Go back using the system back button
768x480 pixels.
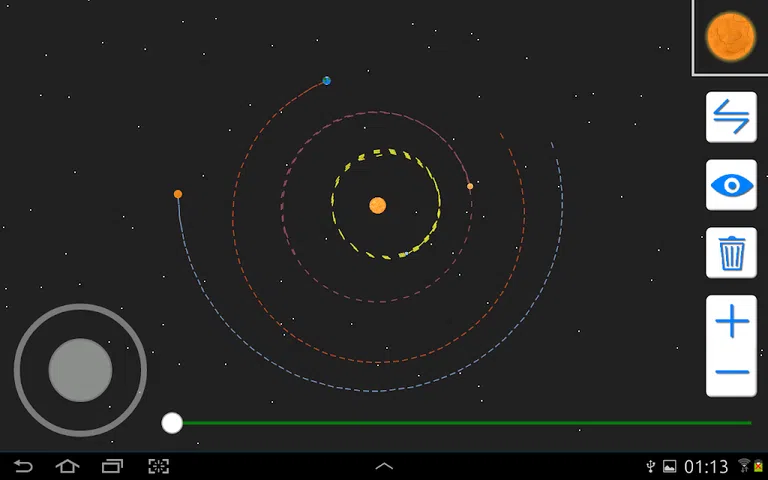click(23, 466)
